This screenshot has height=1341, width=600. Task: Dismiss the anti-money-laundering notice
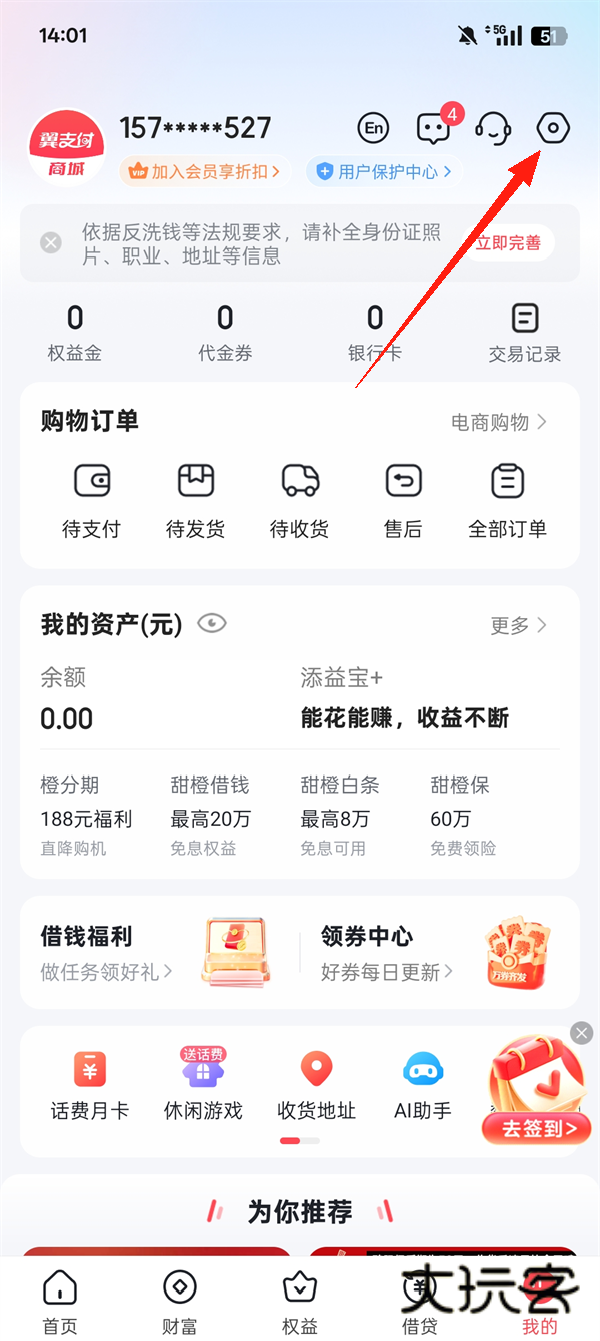51,242
